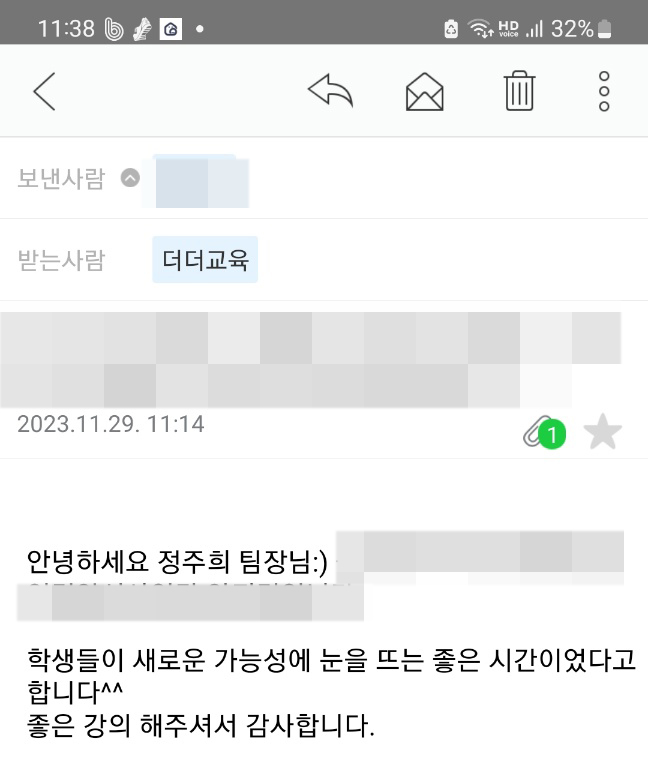Go back to the mail list

44,91
